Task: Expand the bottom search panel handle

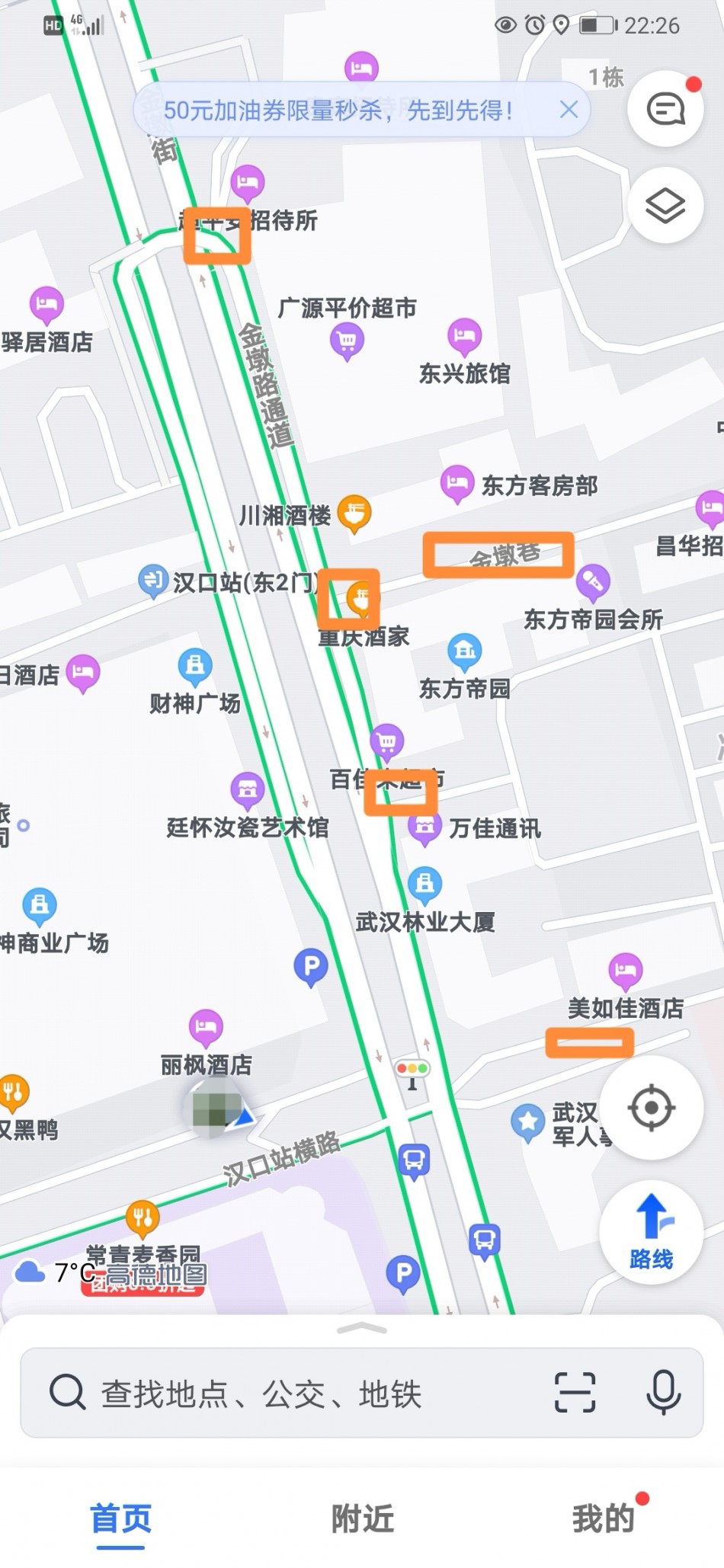Action: 362,1329
